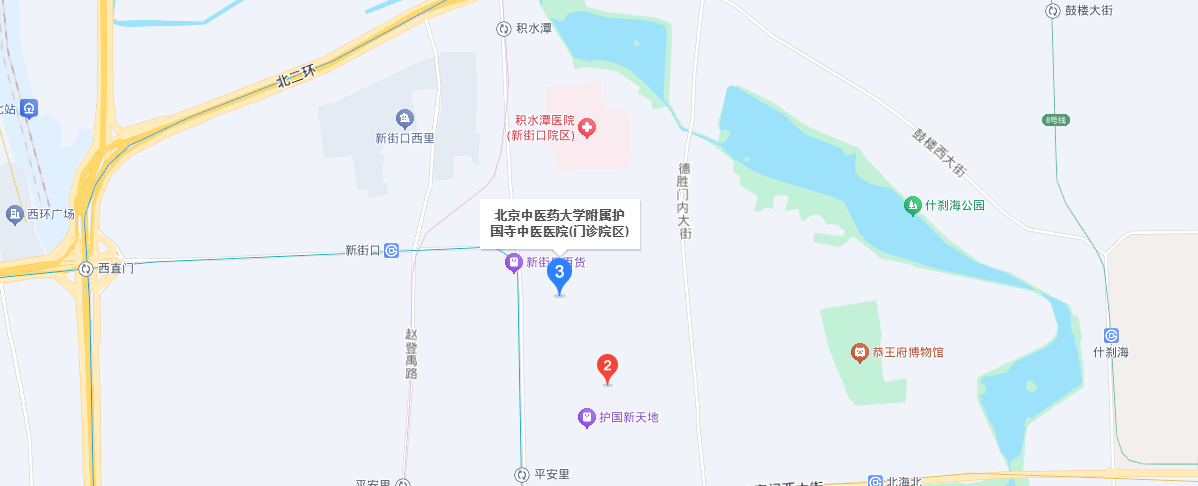The height and width of the screenshot is (486, 1198).
Task: Tap the 新街口西里 residential marker
Action: coord(404,119)
